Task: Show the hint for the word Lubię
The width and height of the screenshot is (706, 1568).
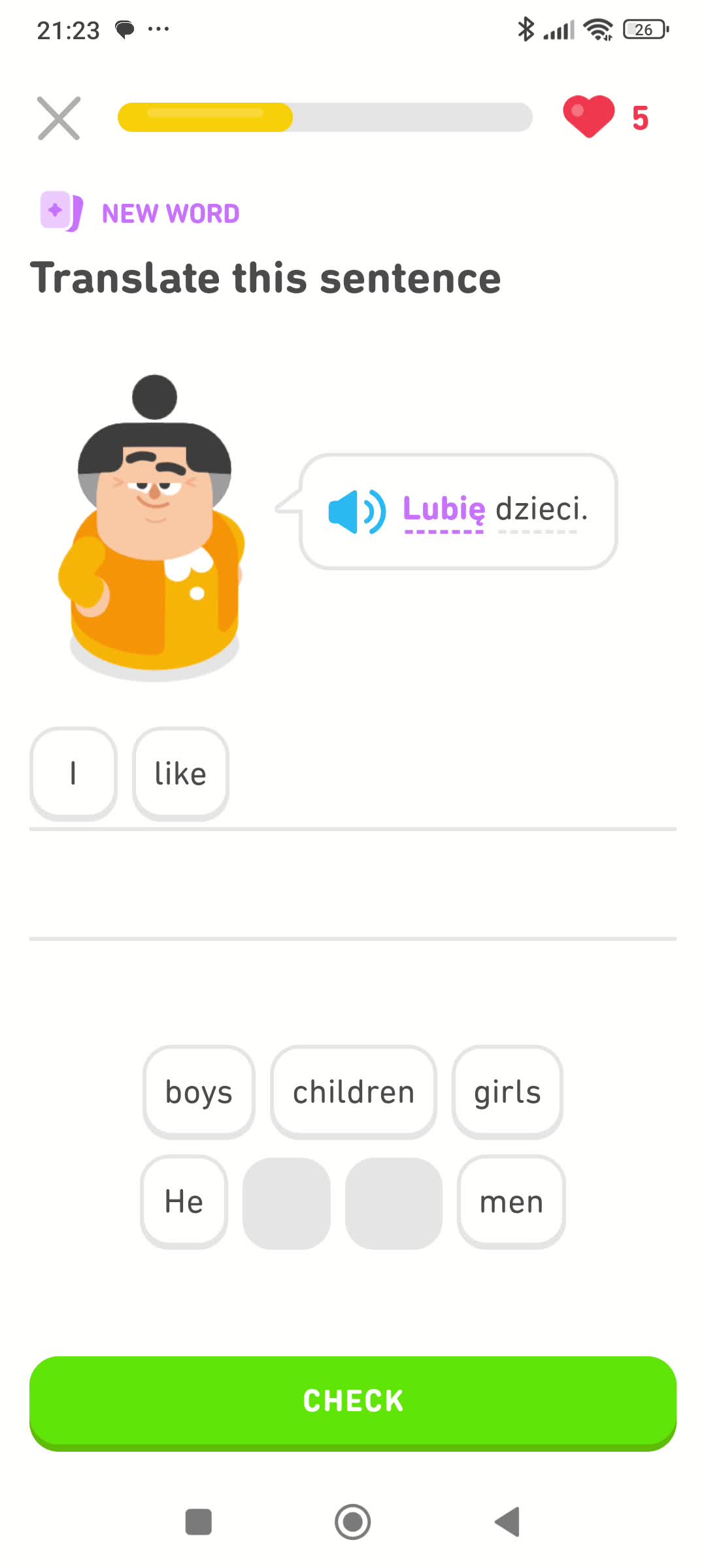Action: point(444,510)
